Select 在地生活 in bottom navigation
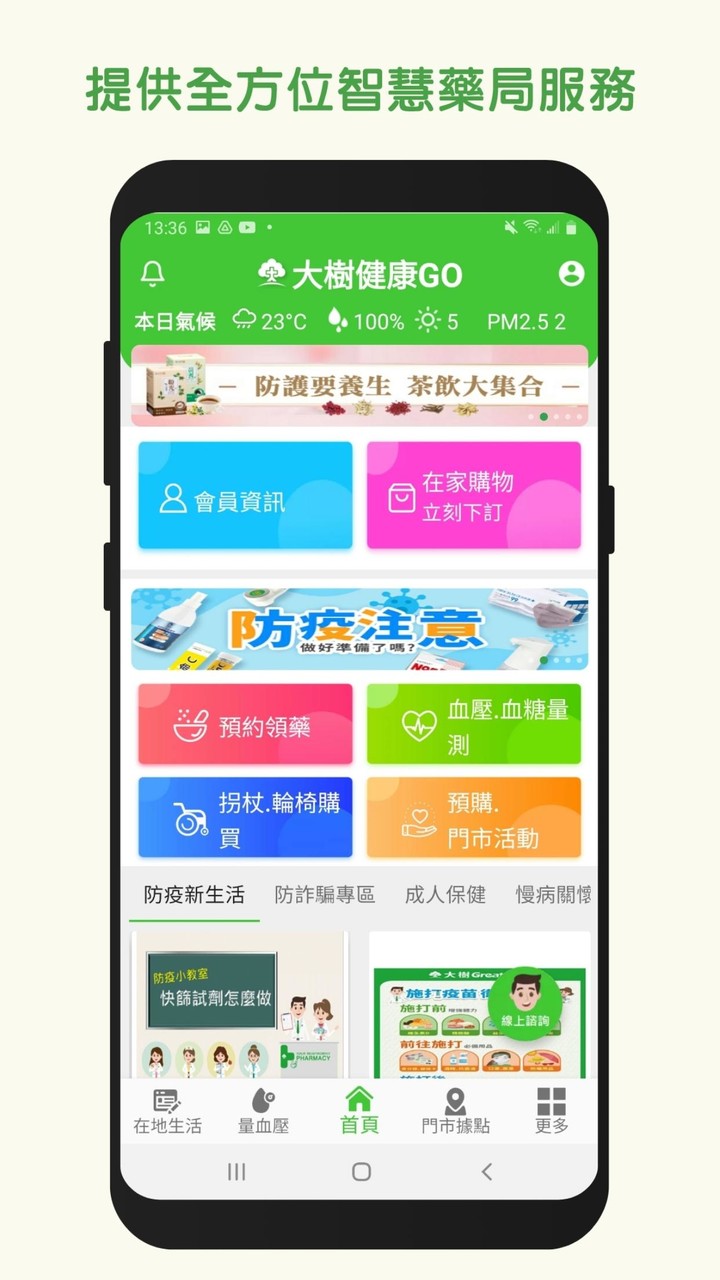The image size is (720, 1280). coord(169,1110)
